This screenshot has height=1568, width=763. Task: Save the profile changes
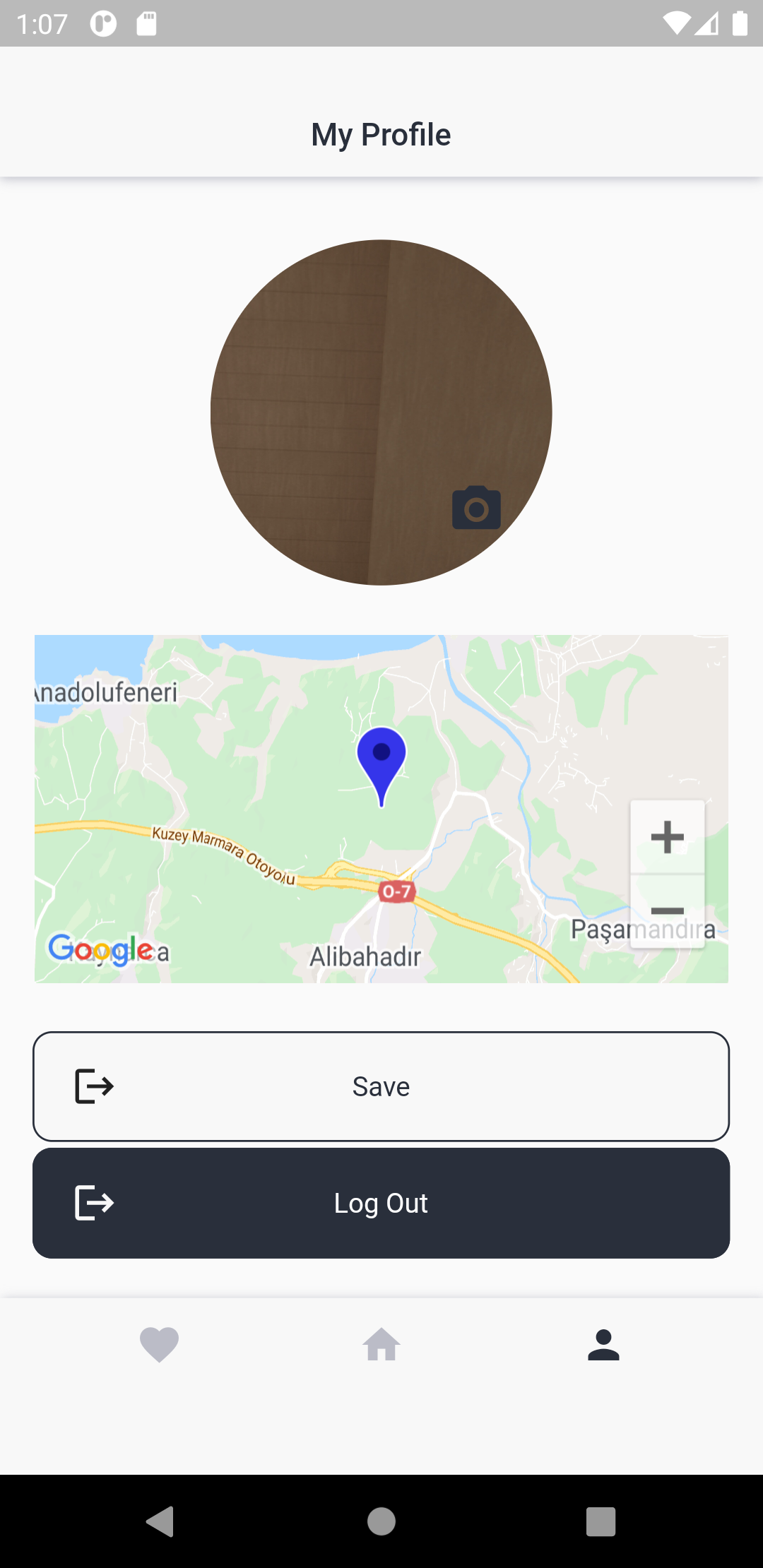coord(381,1086)
